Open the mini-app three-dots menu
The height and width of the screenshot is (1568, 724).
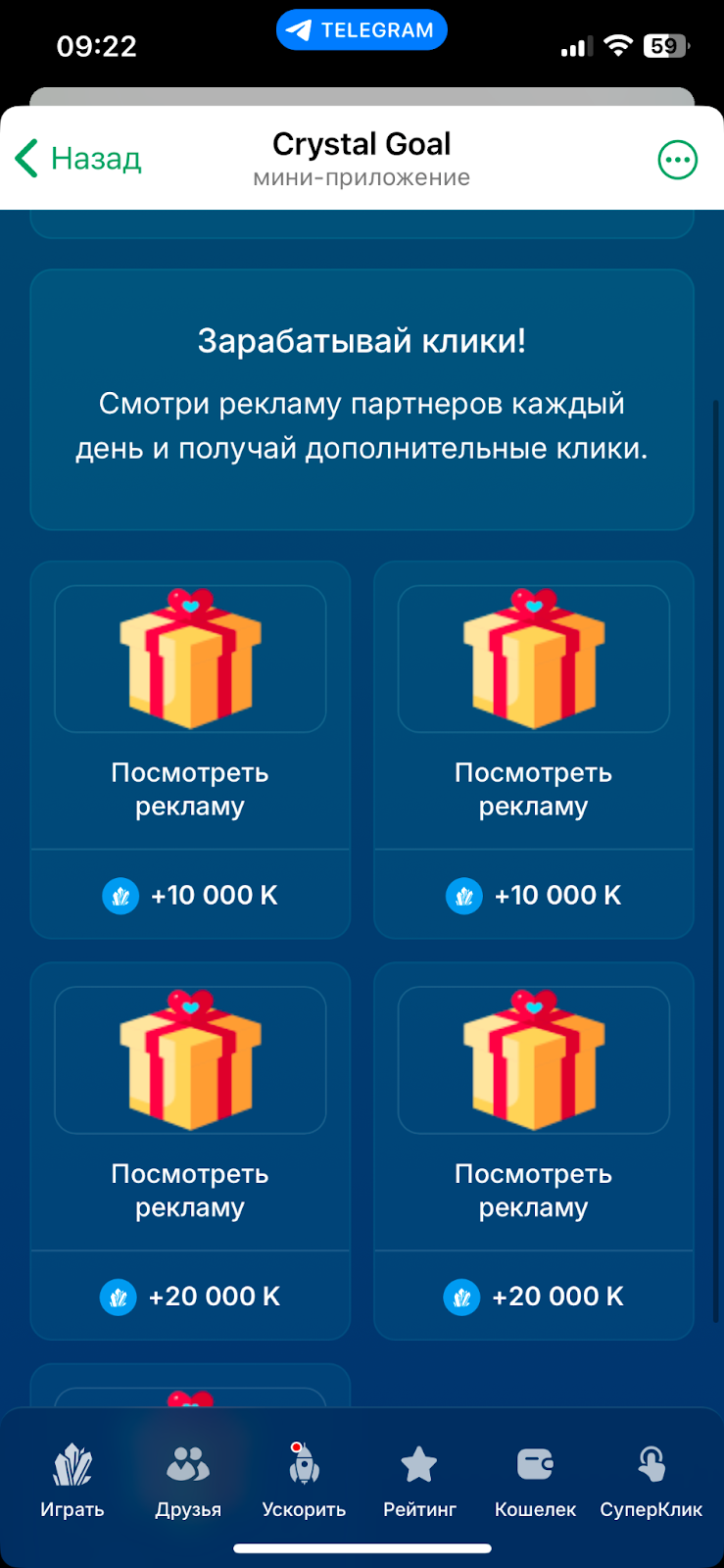[677, 160]
